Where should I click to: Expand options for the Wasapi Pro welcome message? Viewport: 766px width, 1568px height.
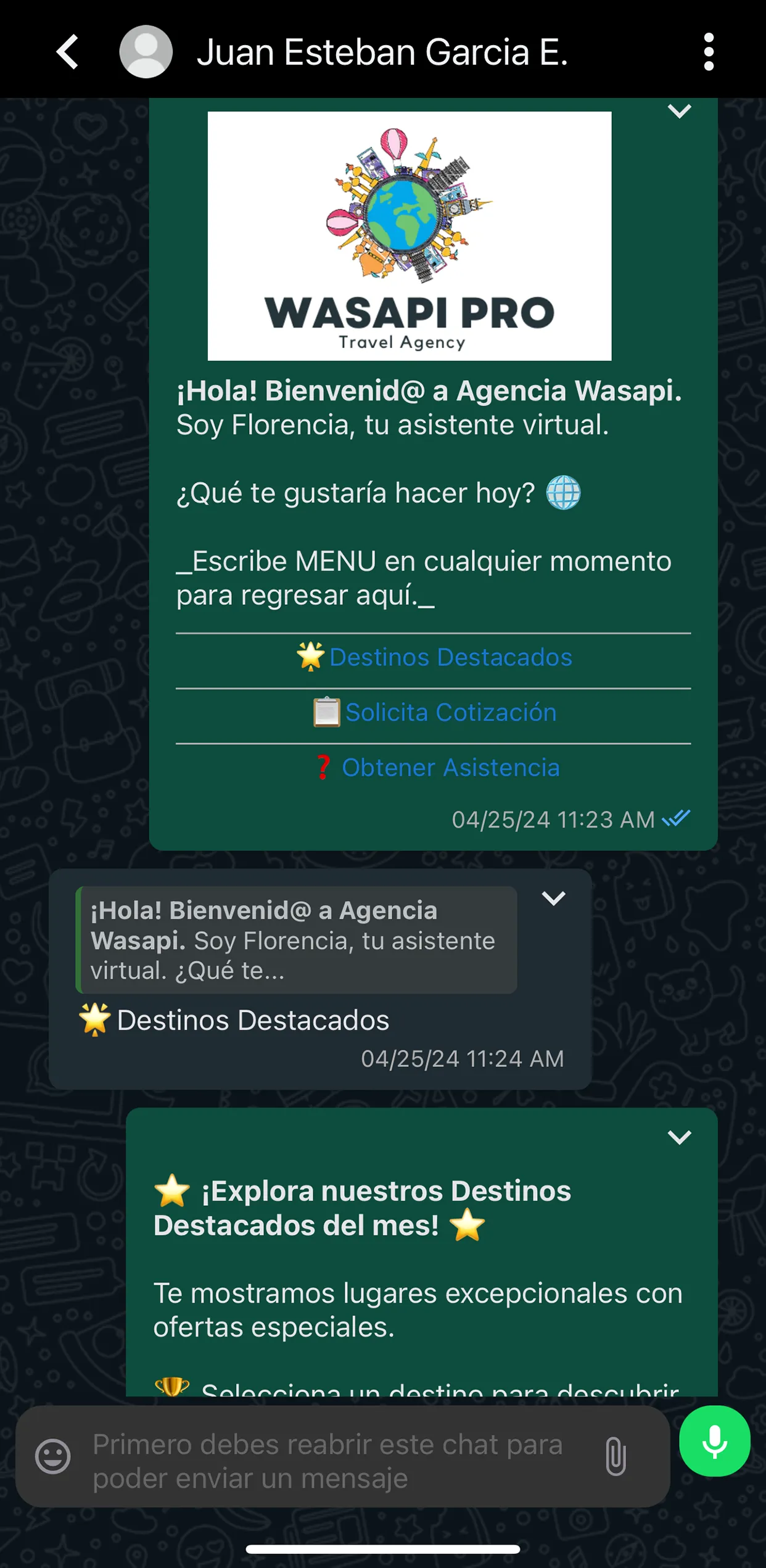click(x=679, y=112)
